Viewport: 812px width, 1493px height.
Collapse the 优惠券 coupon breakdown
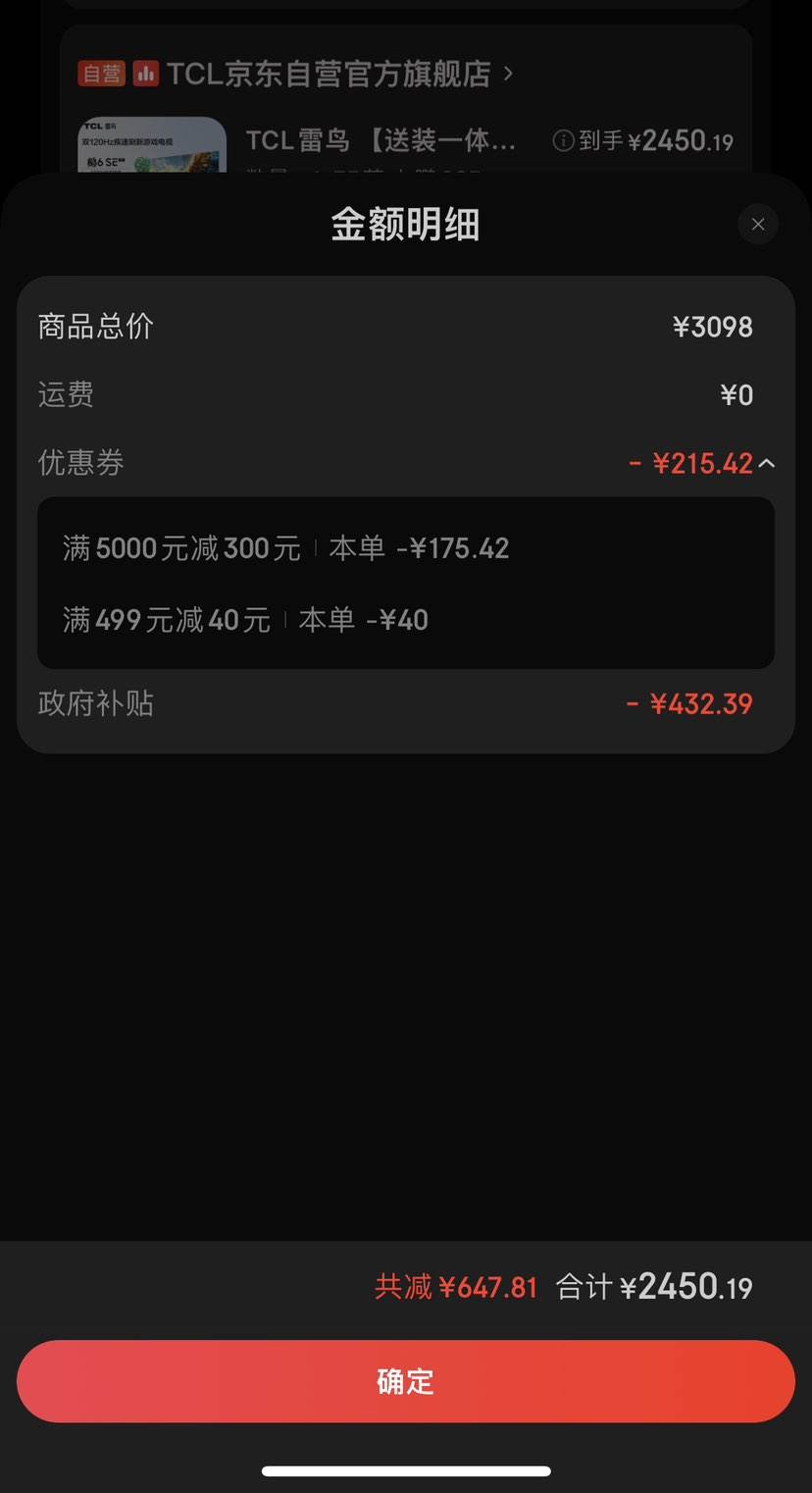(767, 463)
